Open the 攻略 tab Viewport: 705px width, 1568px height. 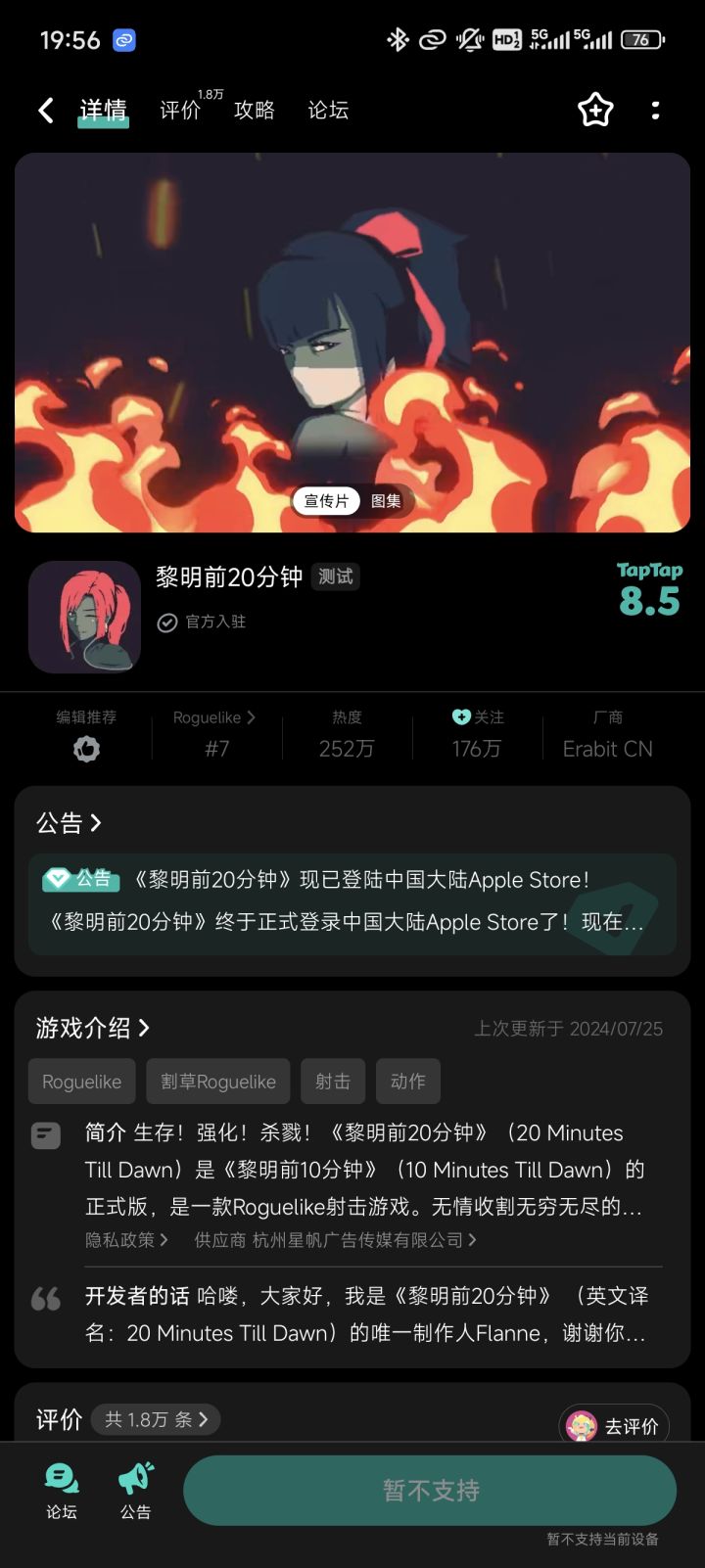click(x=255, y=110)
